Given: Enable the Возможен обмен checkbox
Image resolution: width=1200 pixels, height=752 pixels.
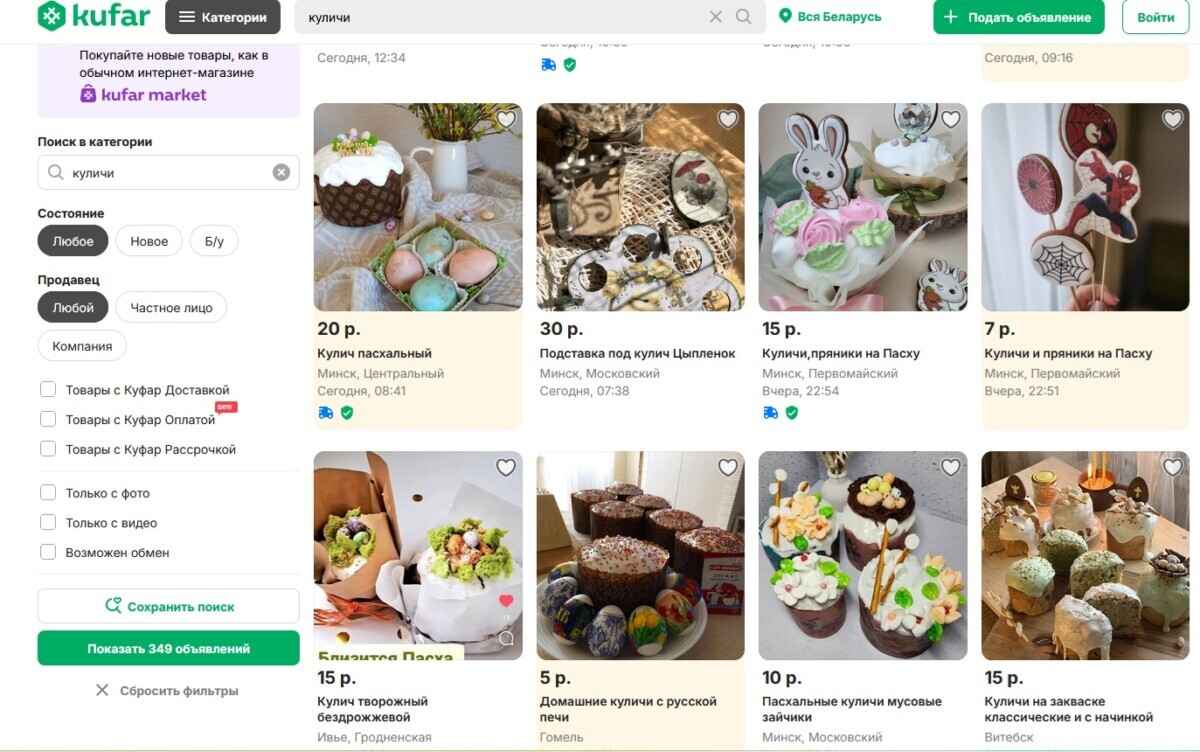Looking at the screenshot, I should [x=48, y=552].
